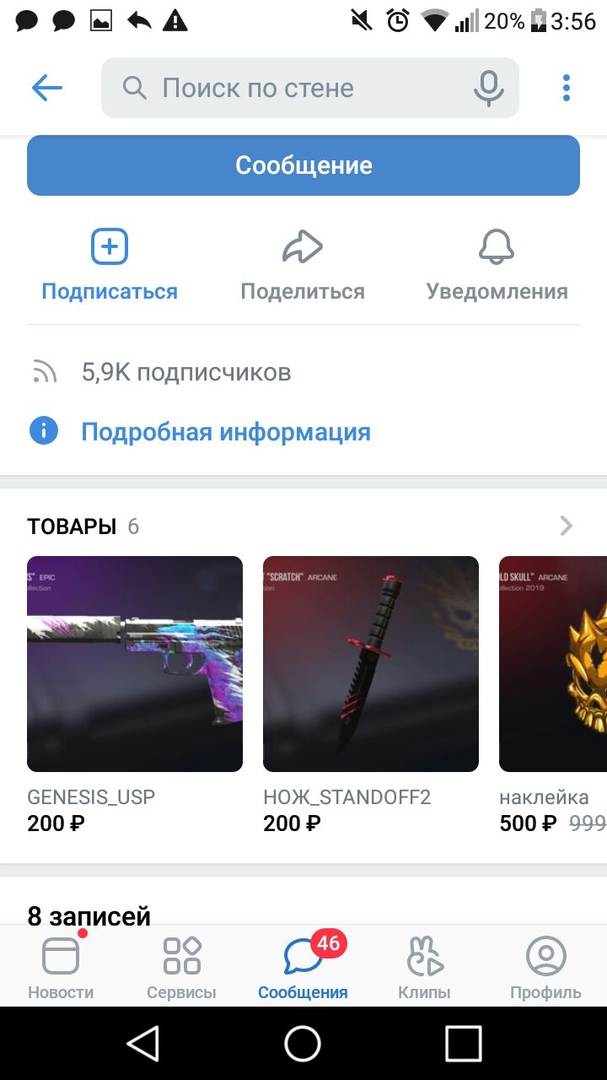The image size is (607, 1080).
Task: Open the 5,9K подписчиков list
Action: (185, 373)
